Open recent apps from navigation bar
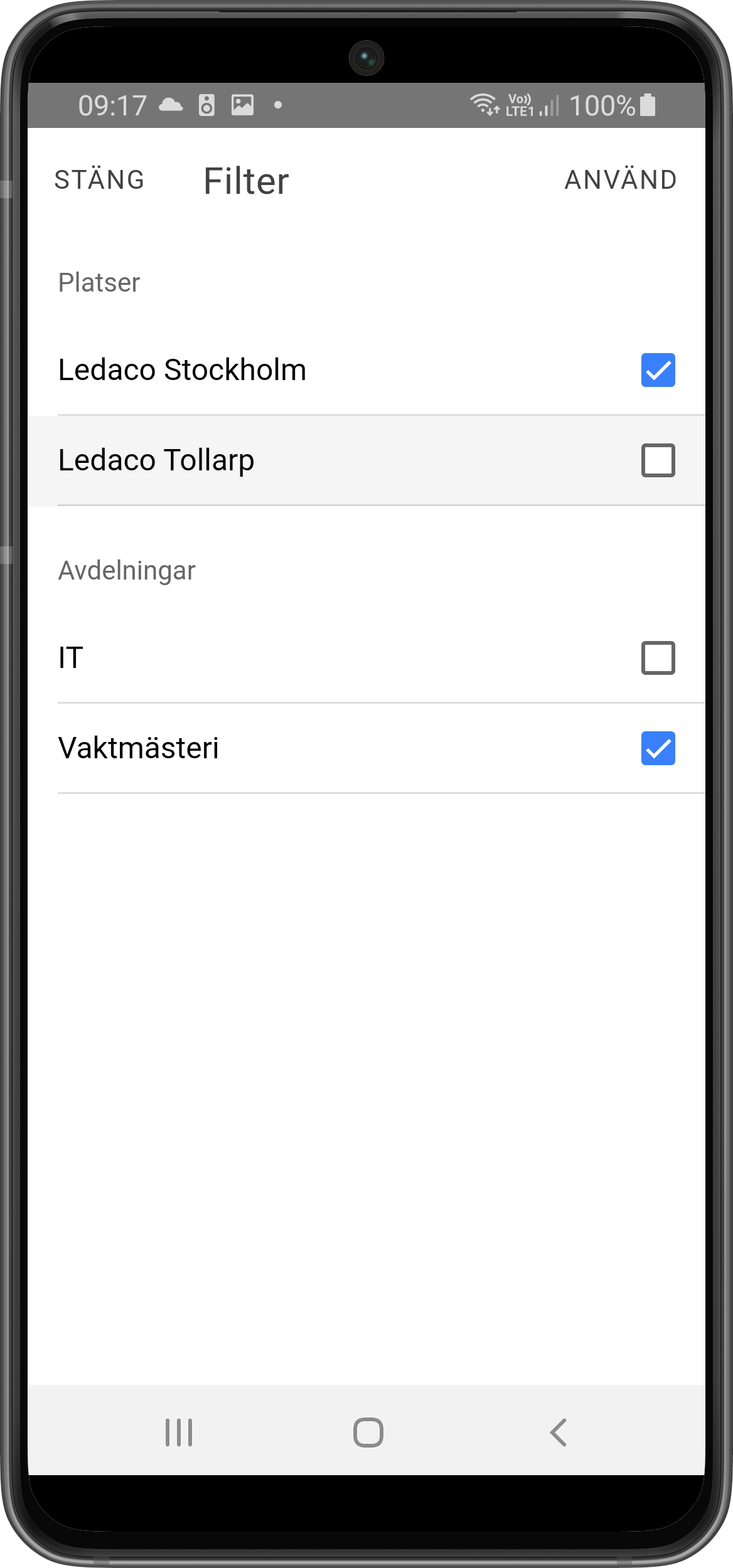Screen dimensions: 733x1568 coord(179,1433)
